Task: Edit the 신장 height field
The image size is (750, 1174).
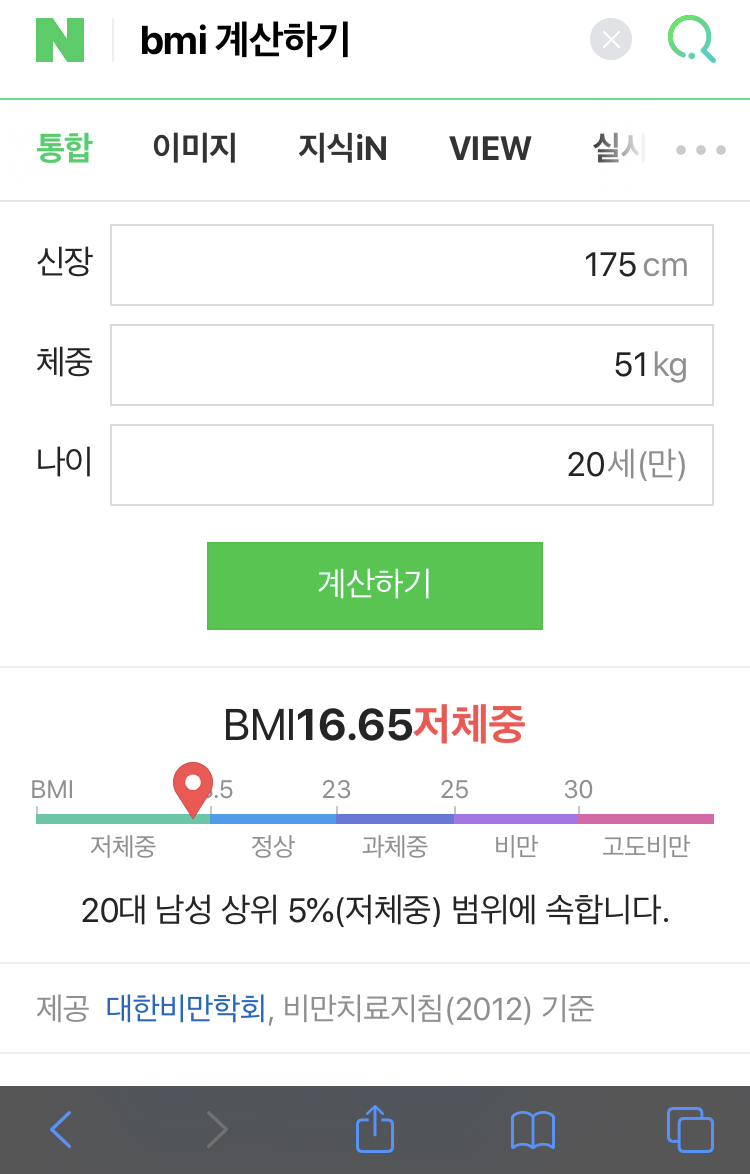Action: (x=411, y=265)
